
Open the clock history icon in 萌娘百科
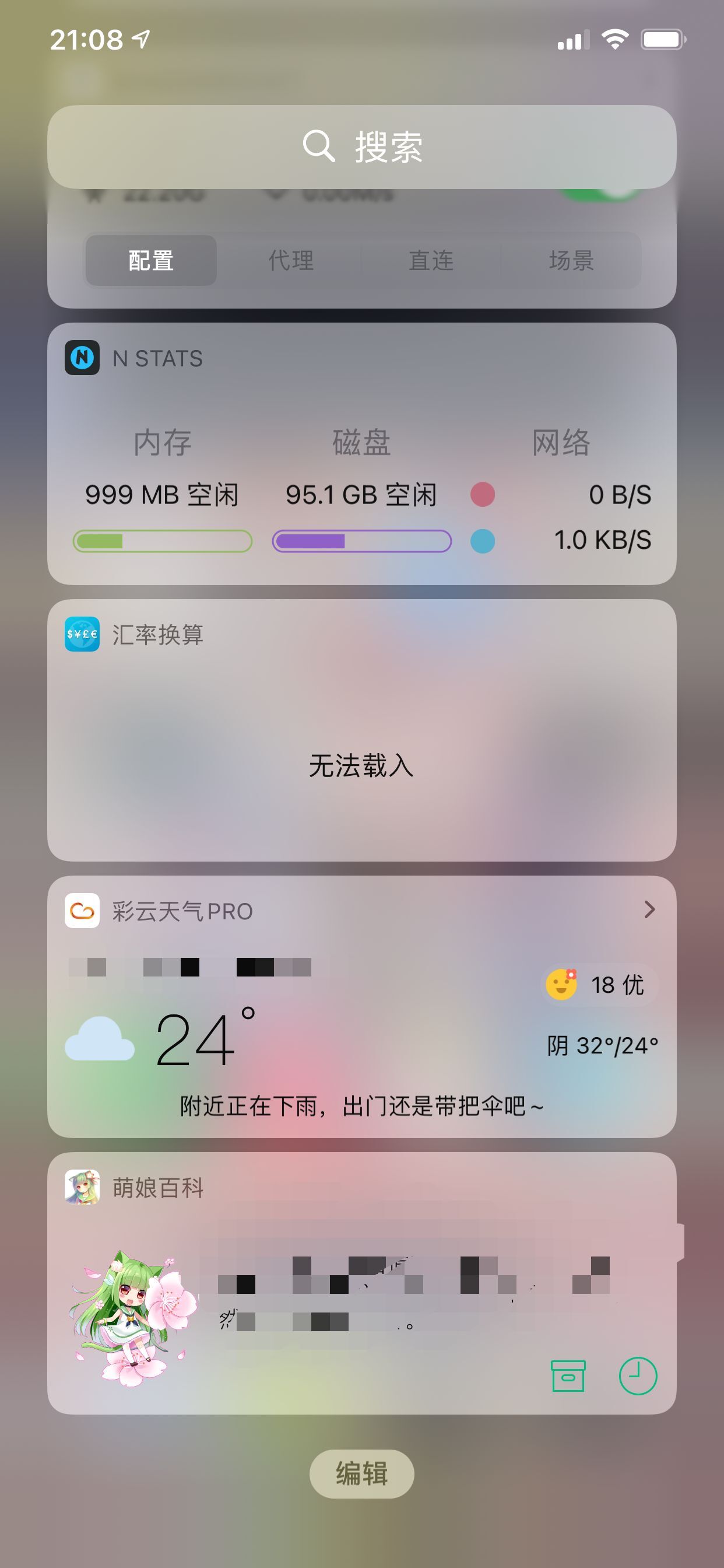638,1376
